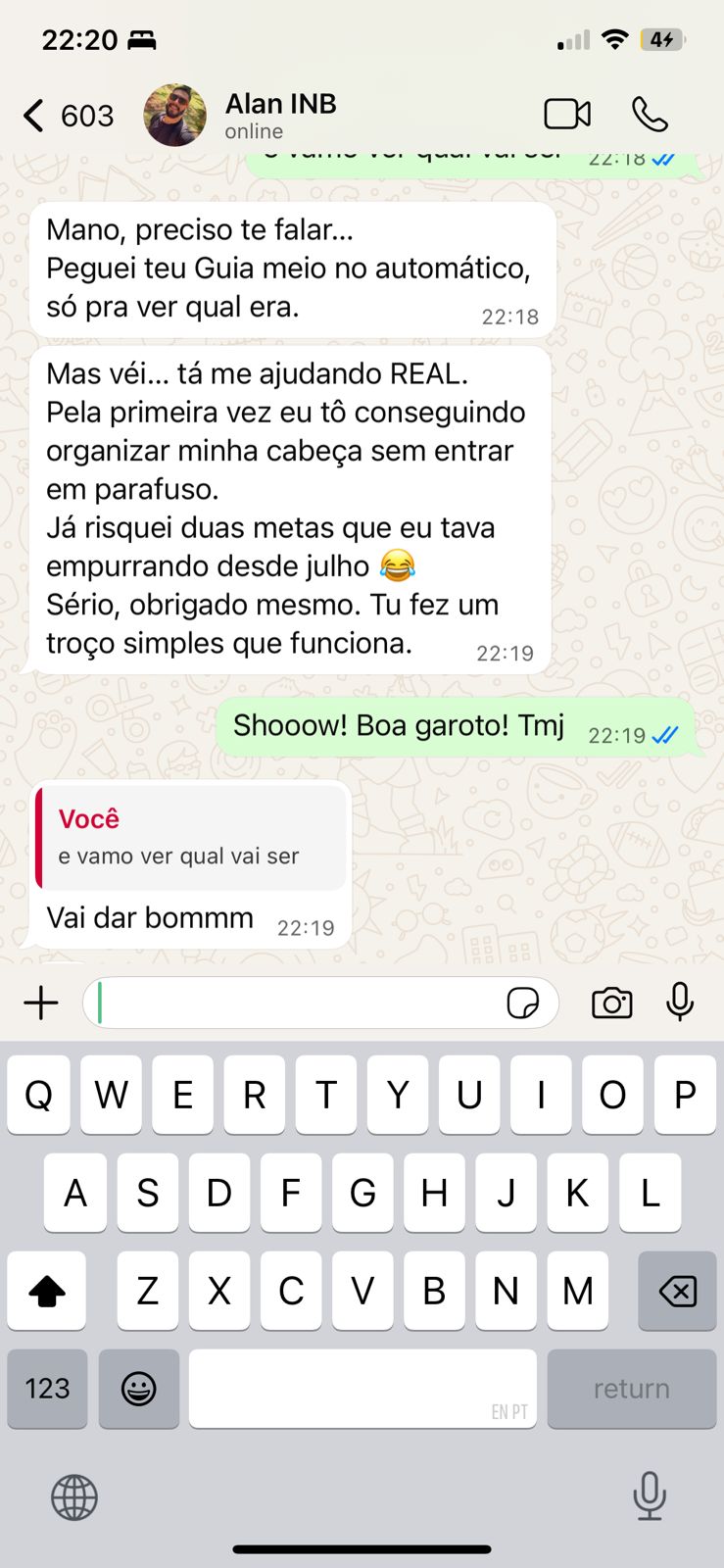Change keyboard language with the globe key
Image resolution: width=724 pixels, height=1568 pixels.
(x=74, y=1496)
